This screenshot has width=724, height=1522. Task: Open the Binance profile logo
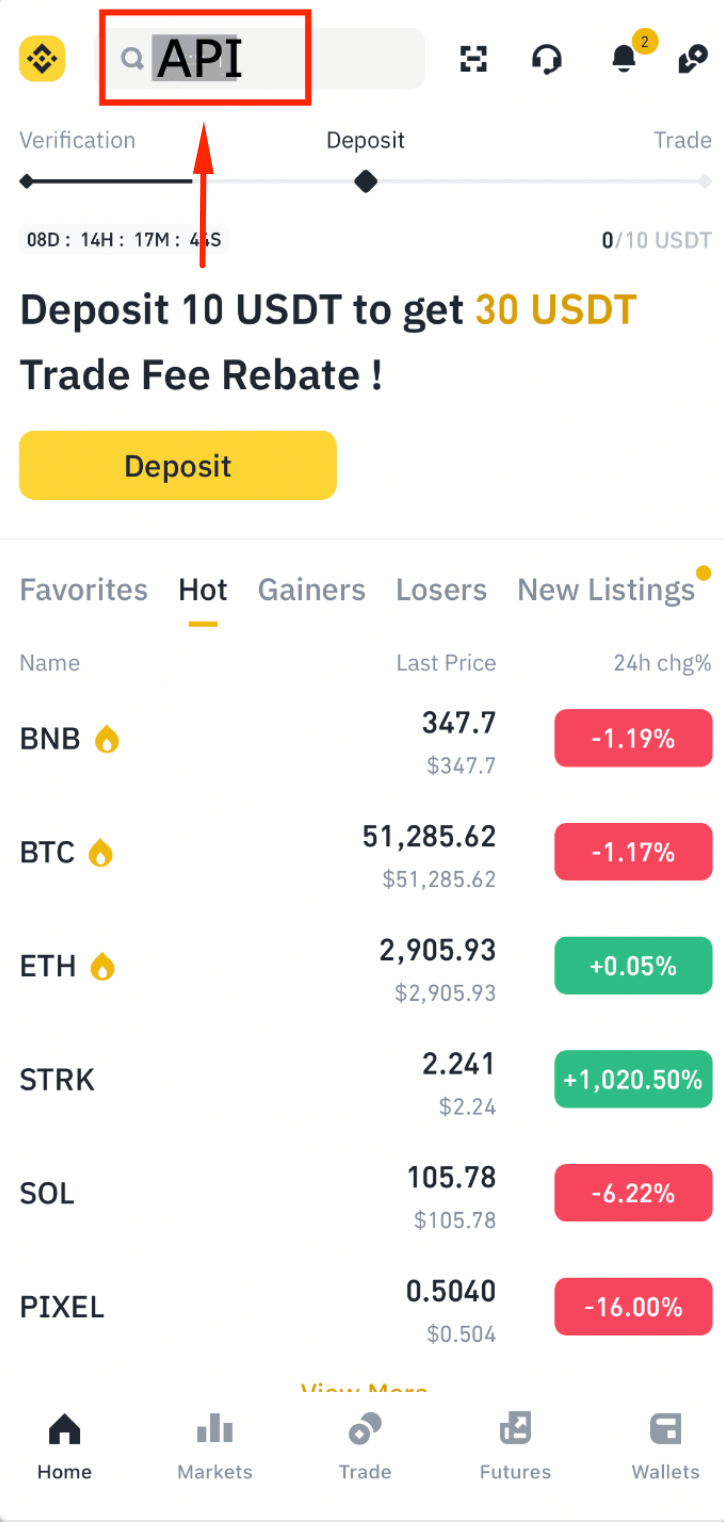coord(42,59)
